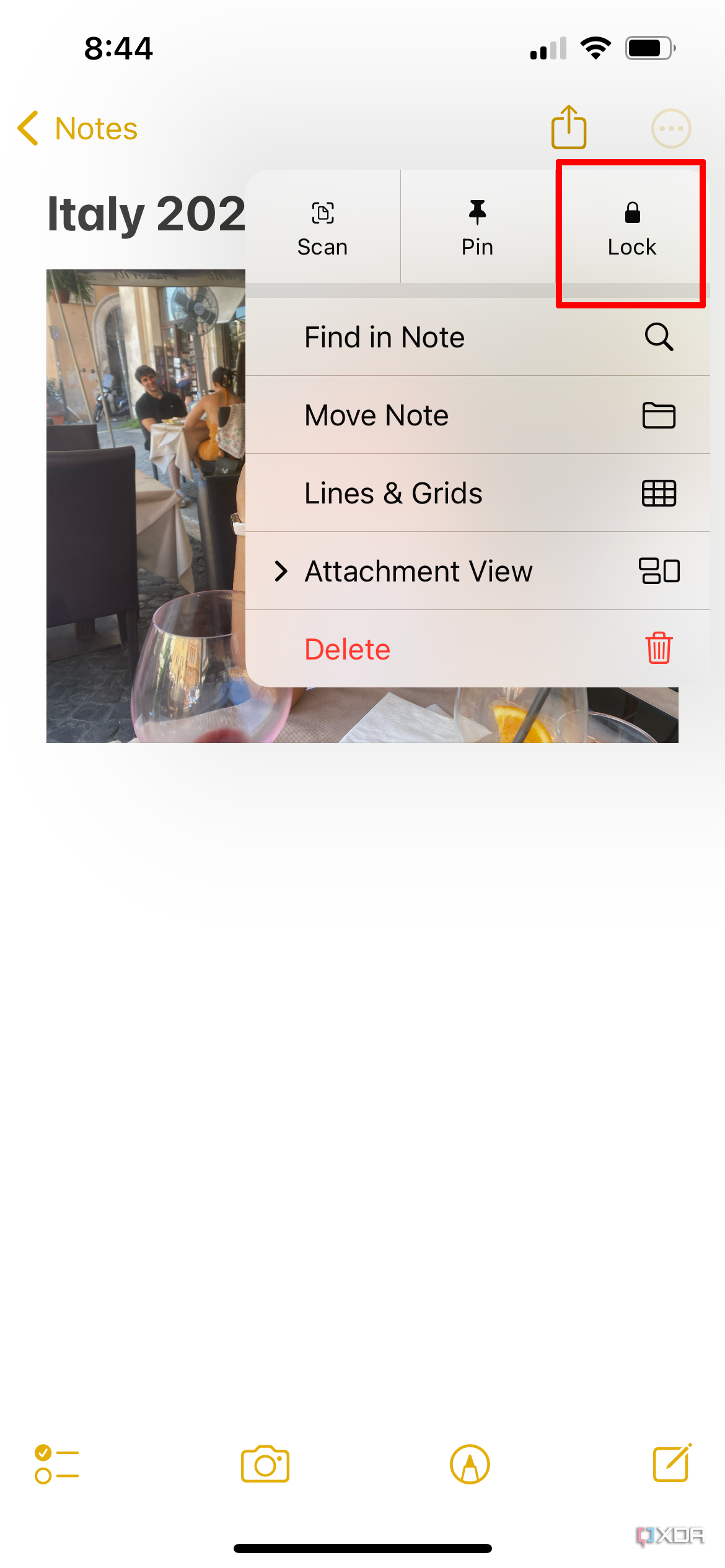The image size is (725, 1568).
Task: Tap the photo attachment in the note
Action: click(149, 495)
